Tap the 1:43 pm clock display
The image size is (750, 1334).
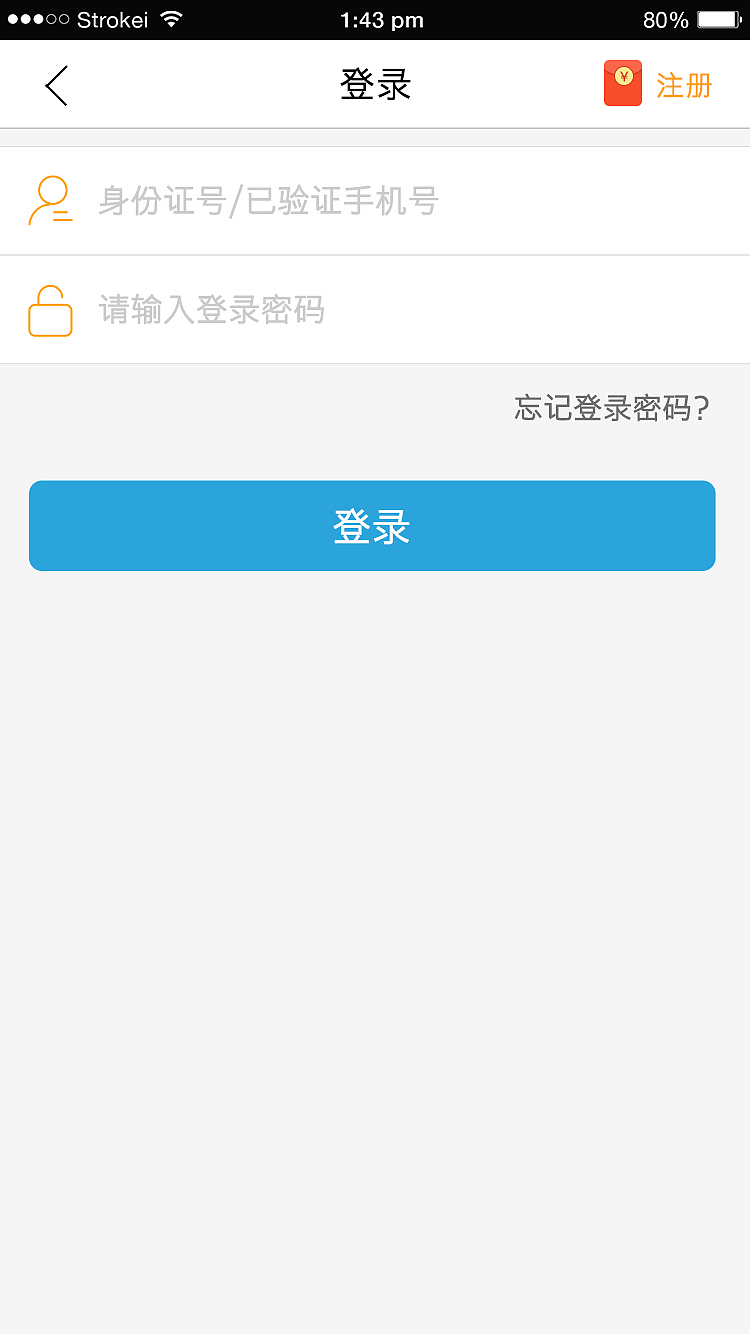click(382, 19)
